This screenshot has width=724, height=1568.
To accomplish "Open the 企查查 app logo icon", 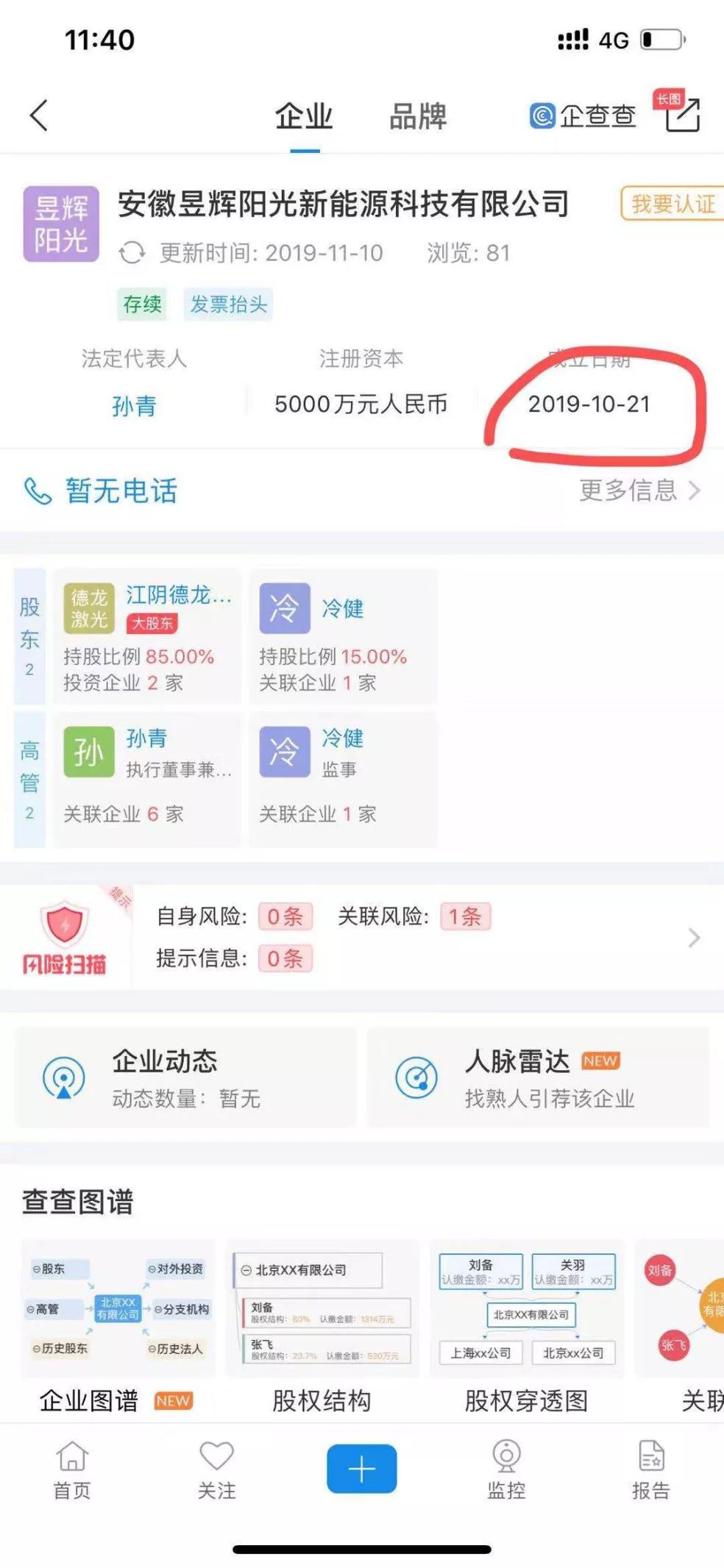I will click(x=542, y=116).
